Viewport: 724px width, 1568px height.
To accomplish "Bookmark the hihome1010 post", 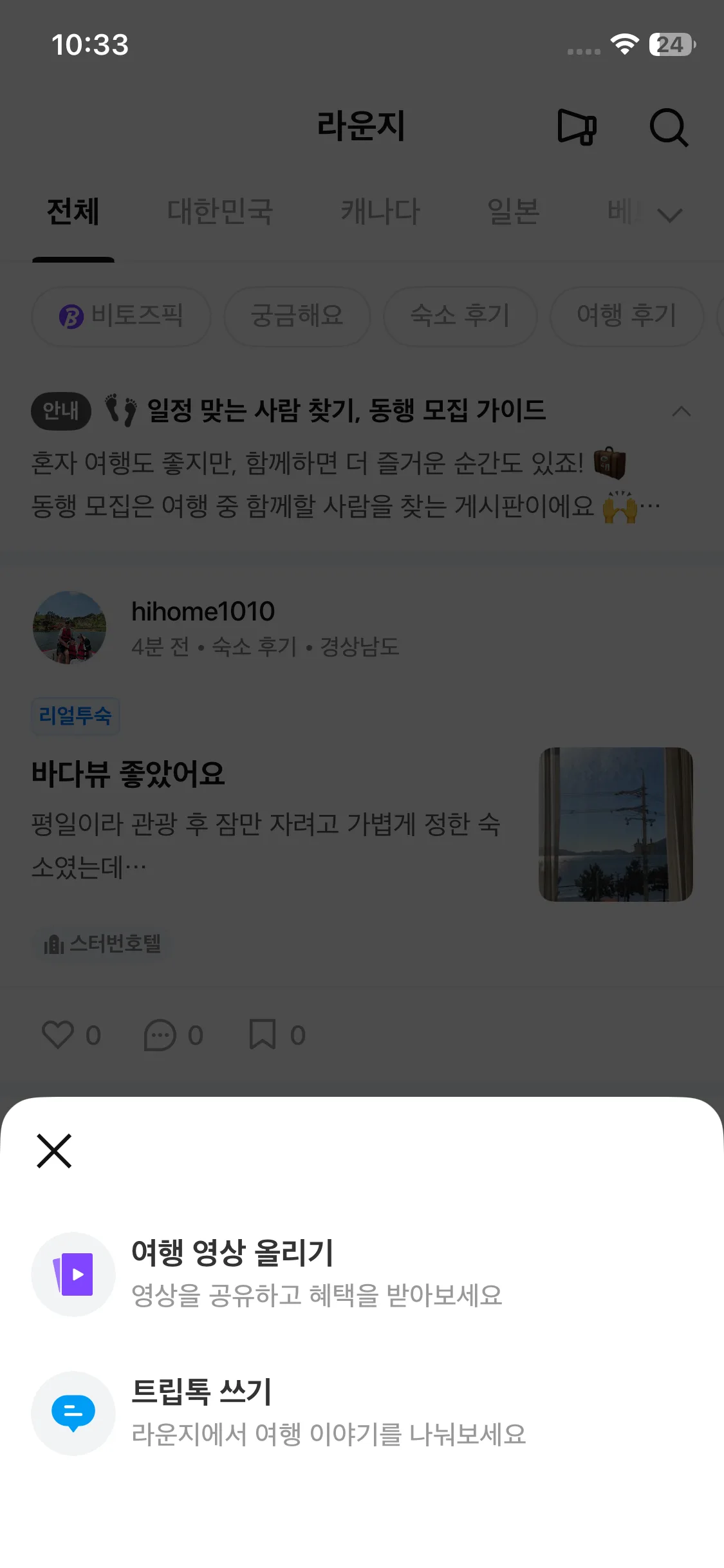I will coord(277,1035).
